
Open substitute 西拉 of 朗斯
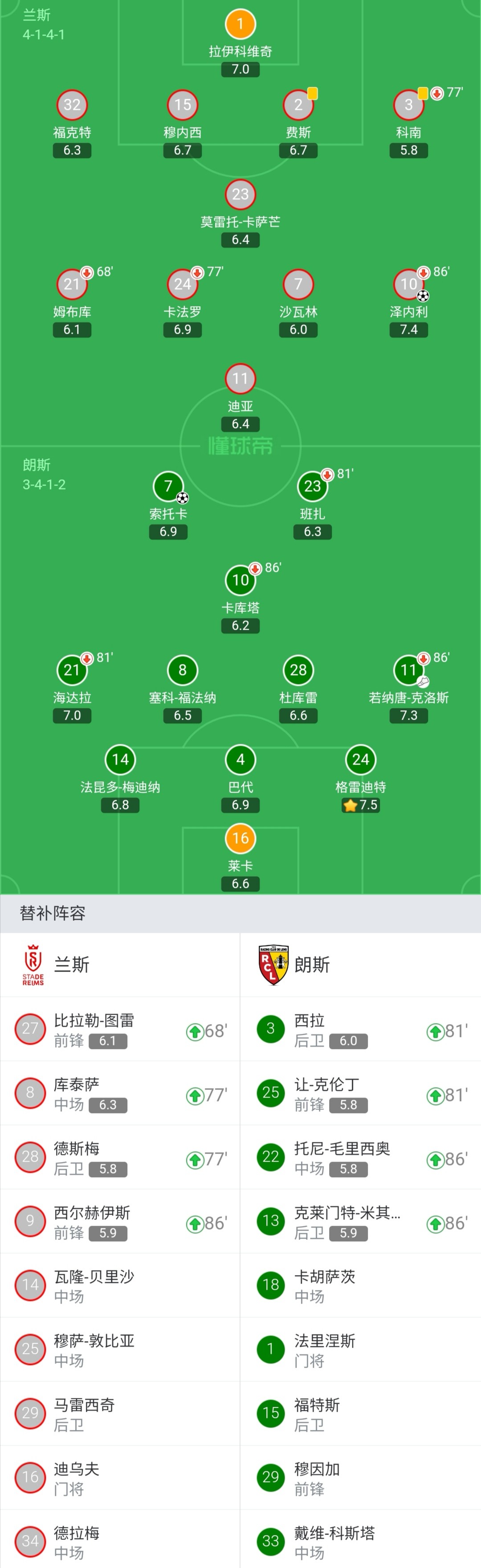click(360, 1030)
